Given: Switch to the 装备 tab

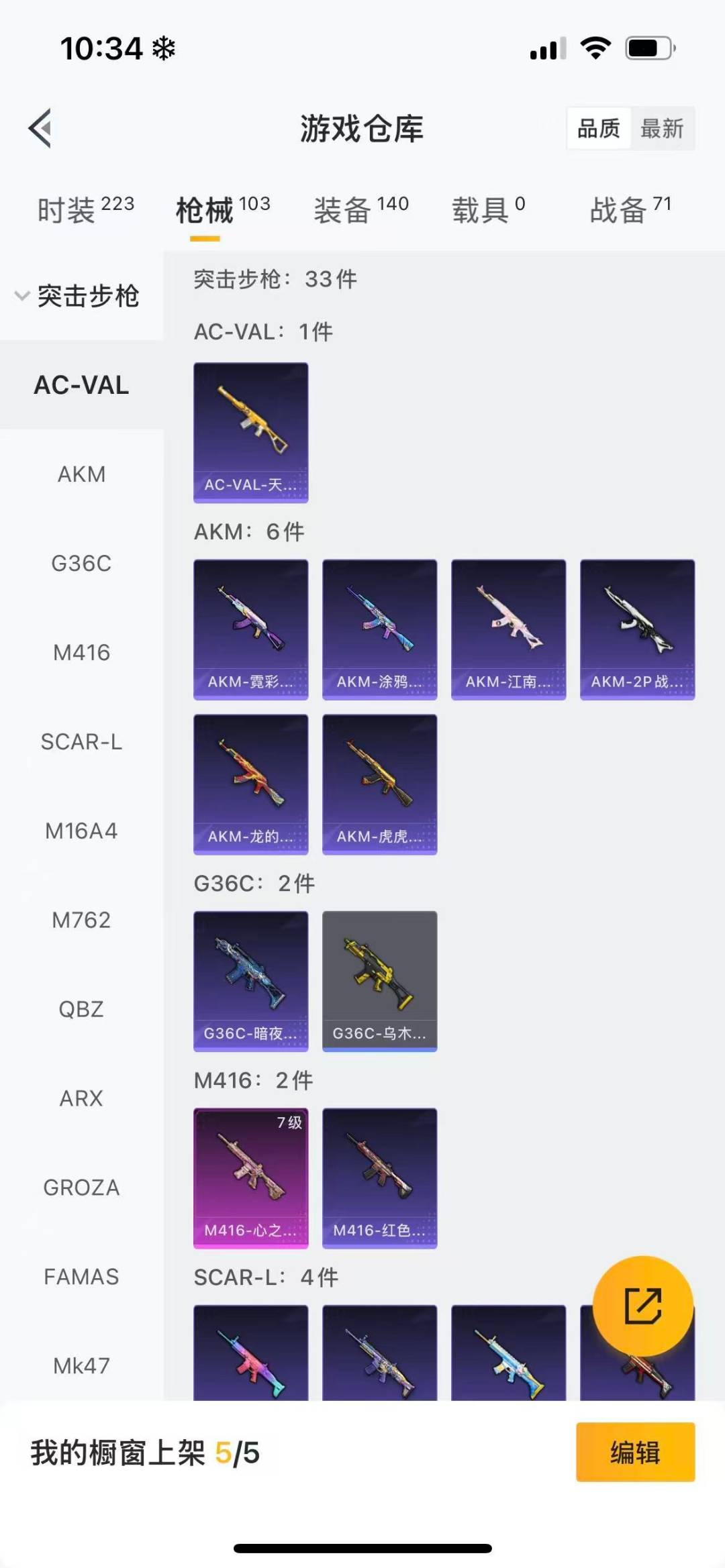Looking at the screenshot, I should coord(360,210).
